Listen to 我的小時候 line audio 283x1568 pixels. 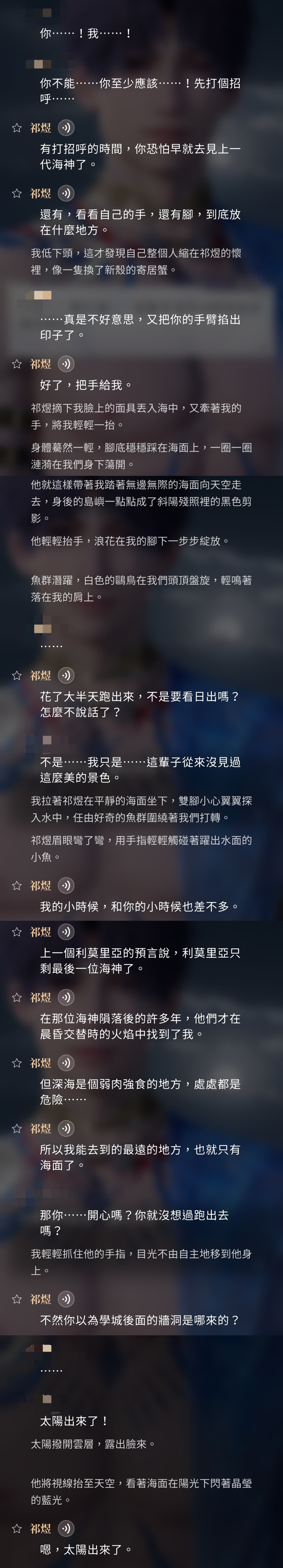pyautogui.click(x=66, y=886)
